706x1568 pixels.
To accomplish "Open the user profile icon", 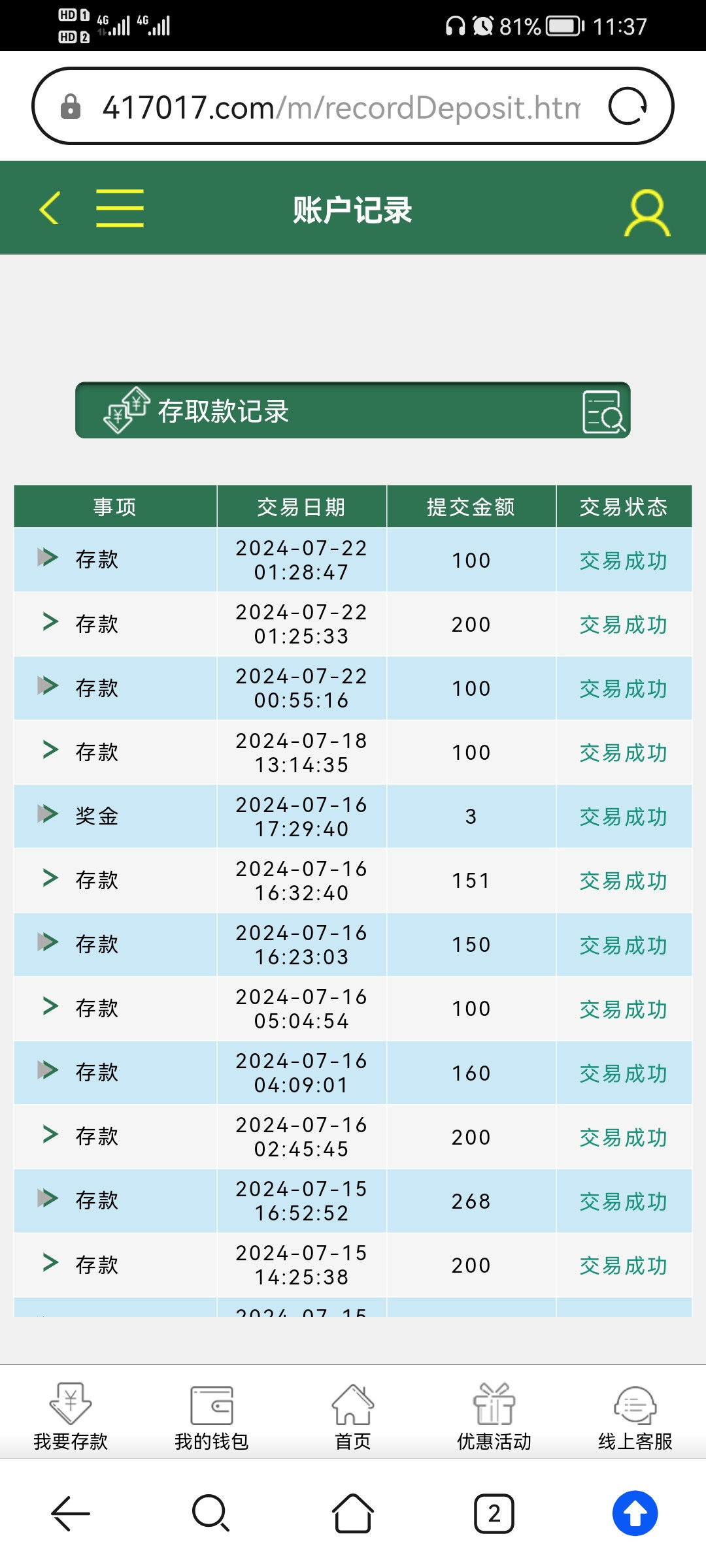I will pyautogui.click(x=647, y=212).
